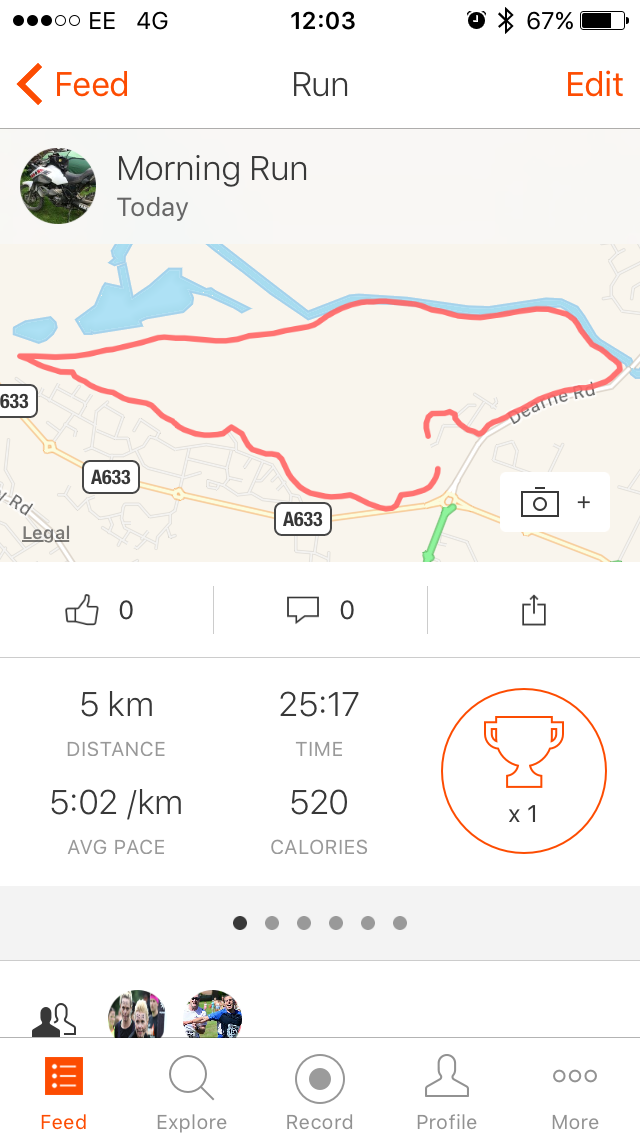Viewport: 640px width, 1136px height.
Task: Open the first athlete avatar in the group row
Action: click(136, 1015)
